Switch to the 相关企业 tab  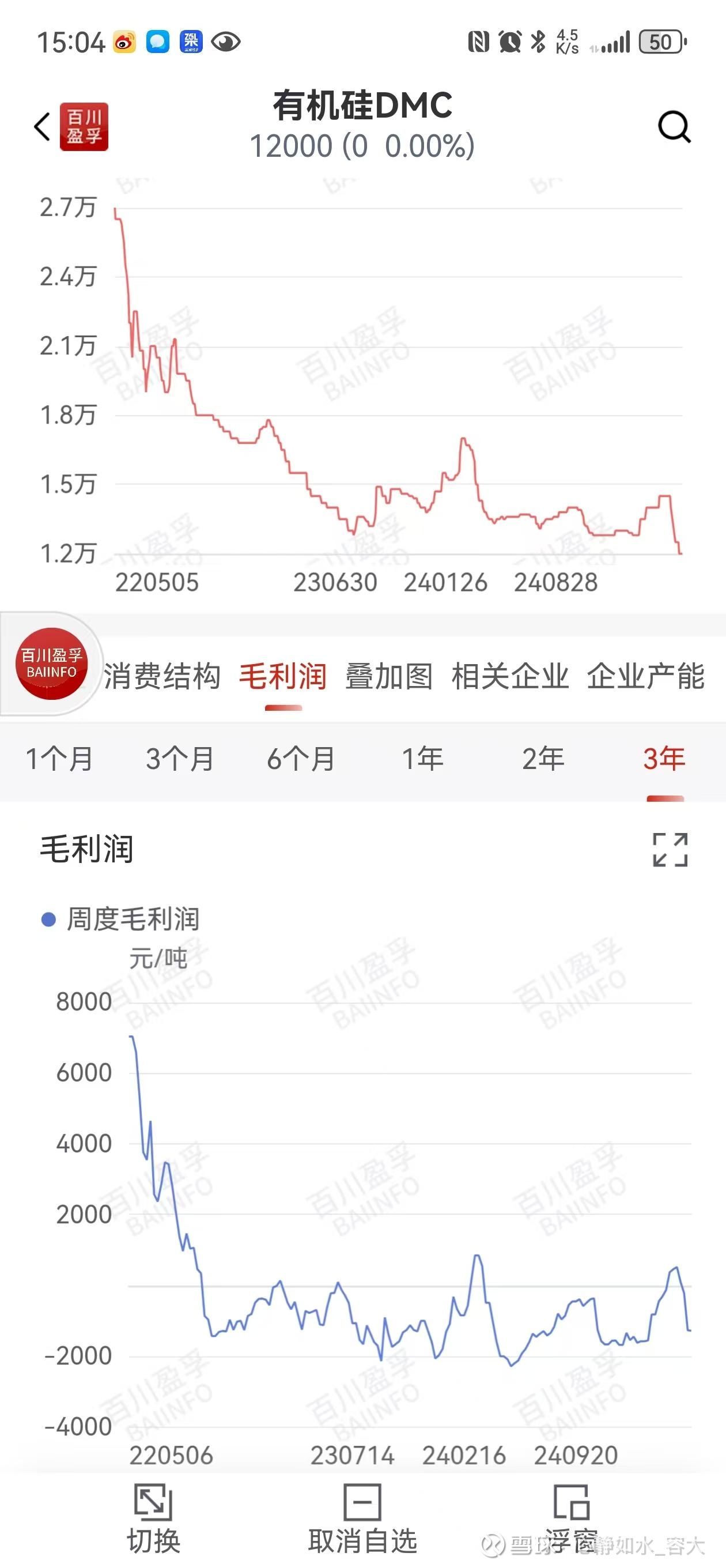(x=510, y=676)
